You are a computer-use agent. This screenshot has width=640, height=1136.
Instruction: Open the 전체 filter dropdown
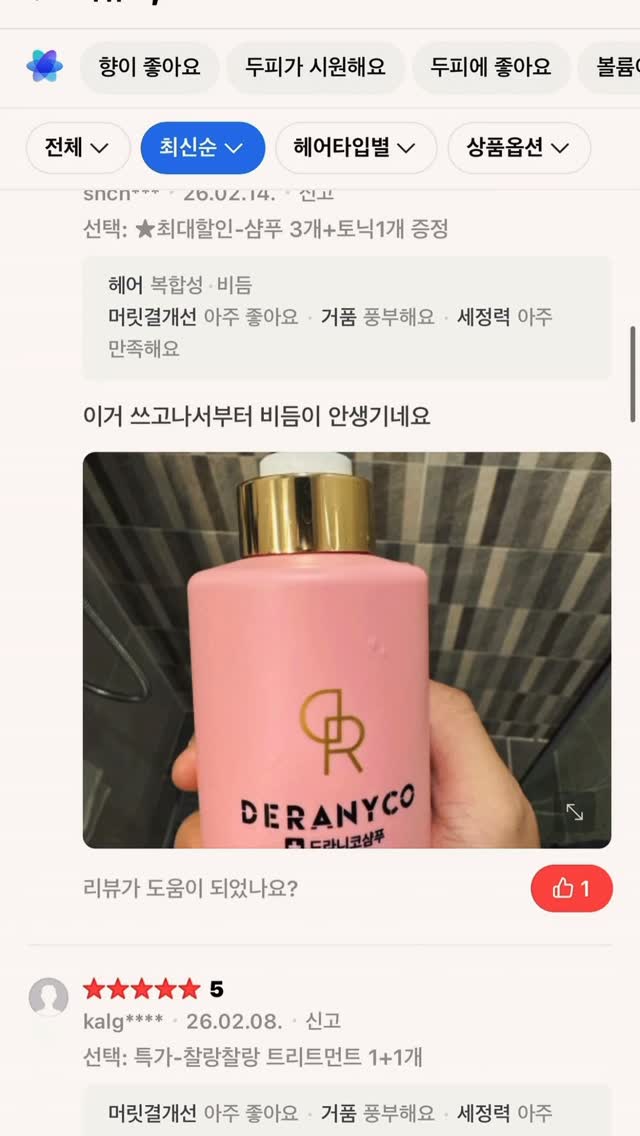coord(78,148)
